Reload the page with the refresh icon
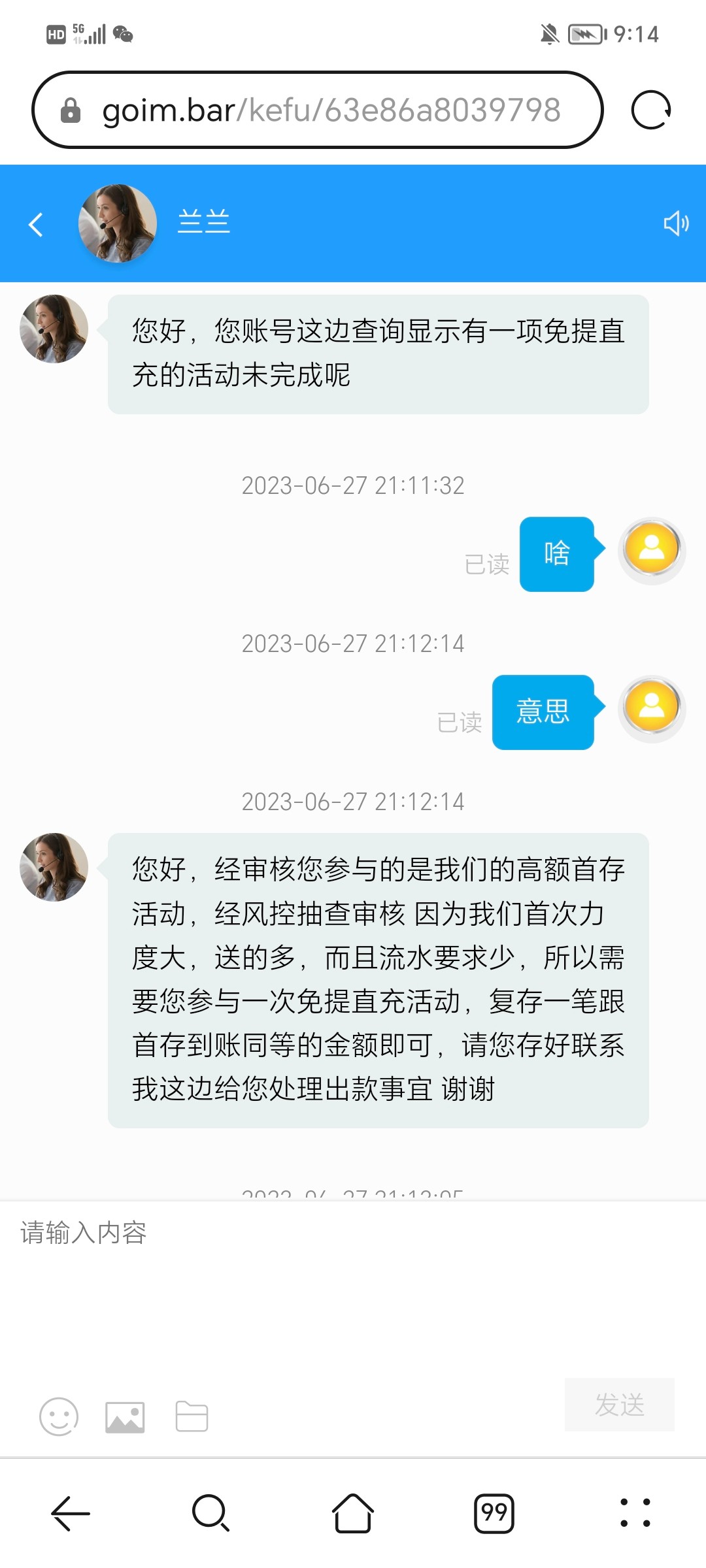706x1568 pixels. [650, 110]
